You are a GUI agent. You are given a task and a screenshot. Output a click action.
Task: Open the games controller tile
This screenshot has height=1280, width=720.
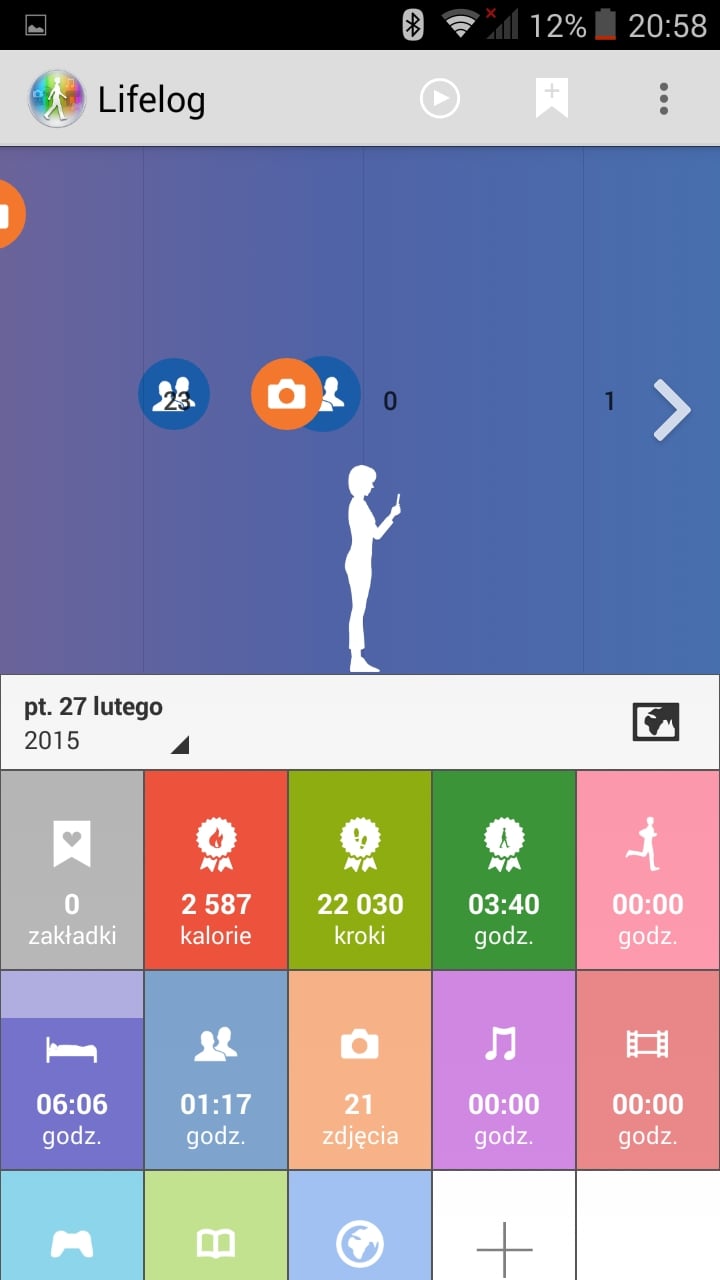pyautogui.click(x=72, y=1226)
